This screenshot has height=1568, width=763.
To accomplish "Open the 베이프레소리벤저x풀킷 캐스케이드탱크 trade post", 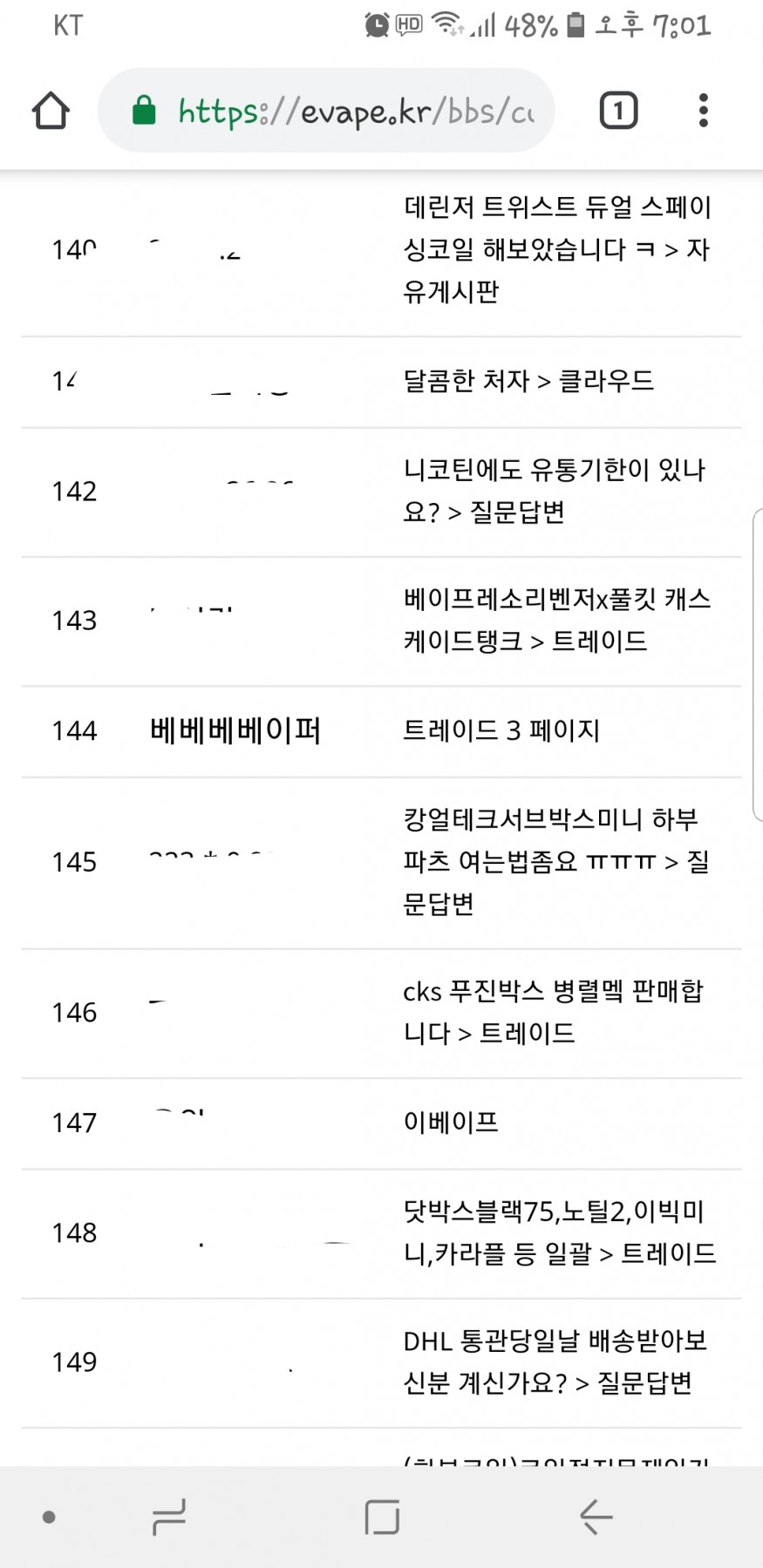I will click(556, 620).
